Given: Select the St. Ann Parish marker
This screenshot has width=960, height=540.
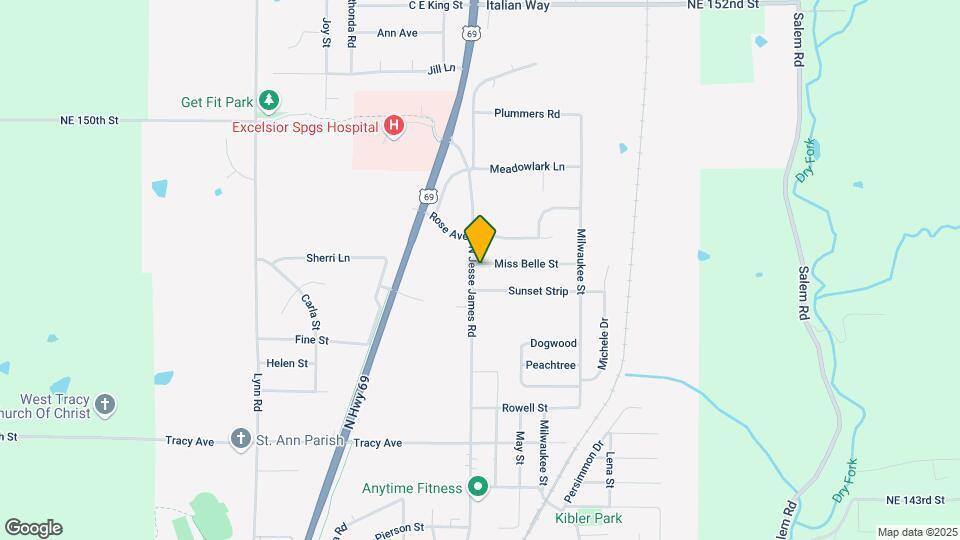Looking at the screenshot, I should [x=240, y=439].
